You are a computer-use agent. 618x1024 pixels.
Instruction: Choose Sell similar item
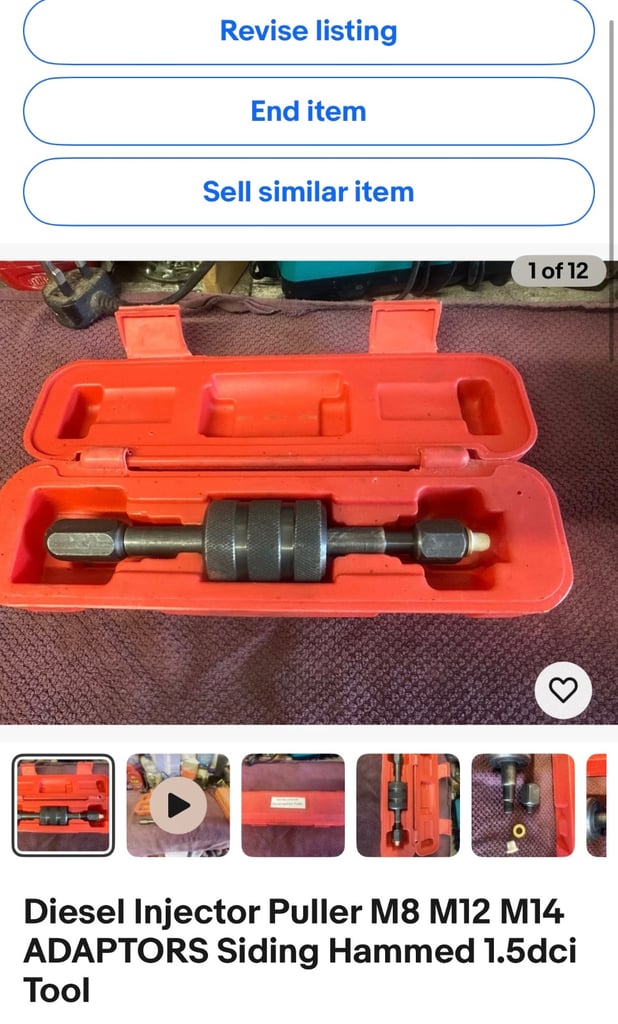[x=308, y=191]
